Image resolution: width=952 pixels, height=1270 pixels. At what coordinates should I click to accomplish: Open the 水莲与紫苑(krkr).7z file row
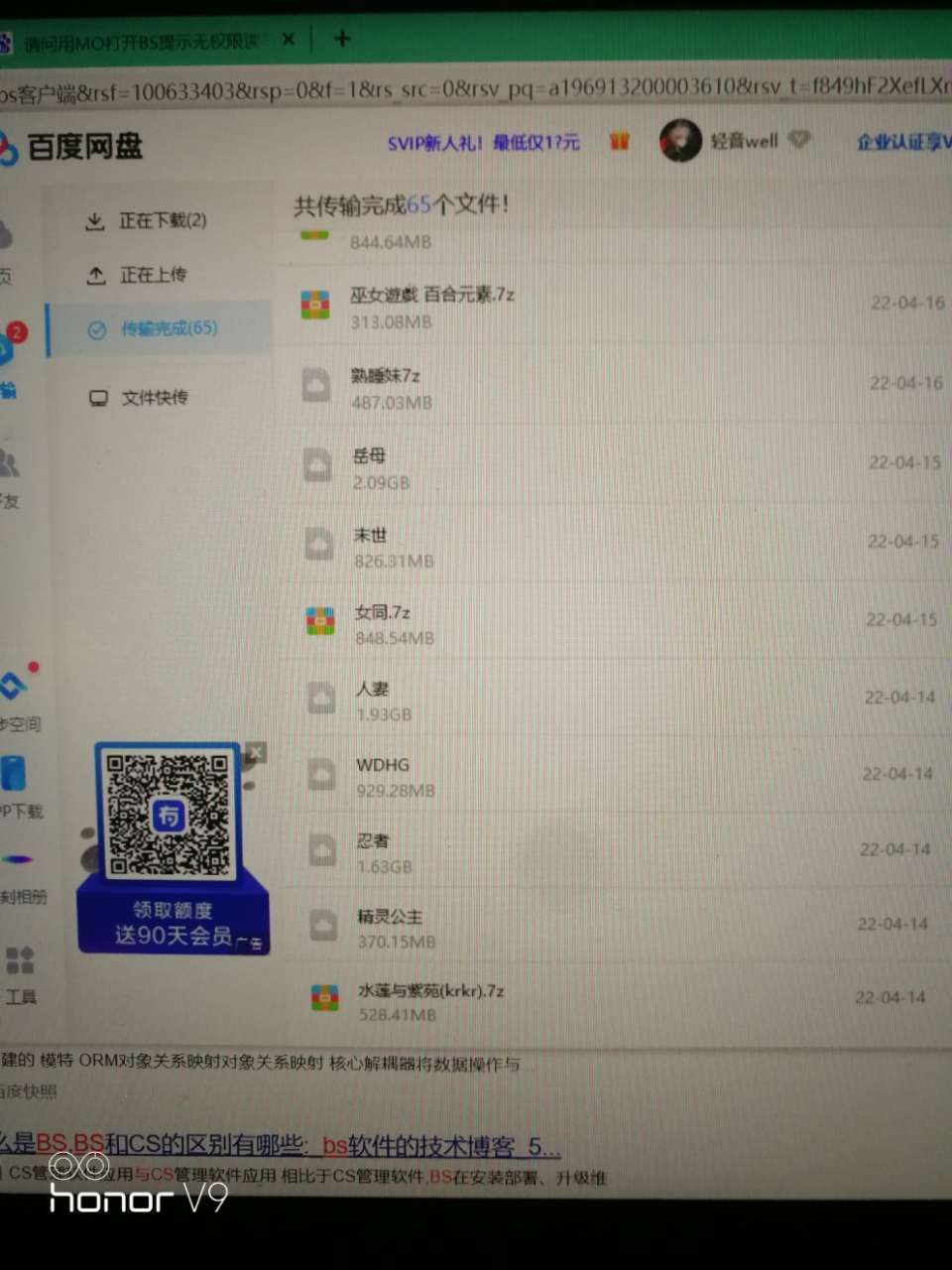[x=430, y=990]
